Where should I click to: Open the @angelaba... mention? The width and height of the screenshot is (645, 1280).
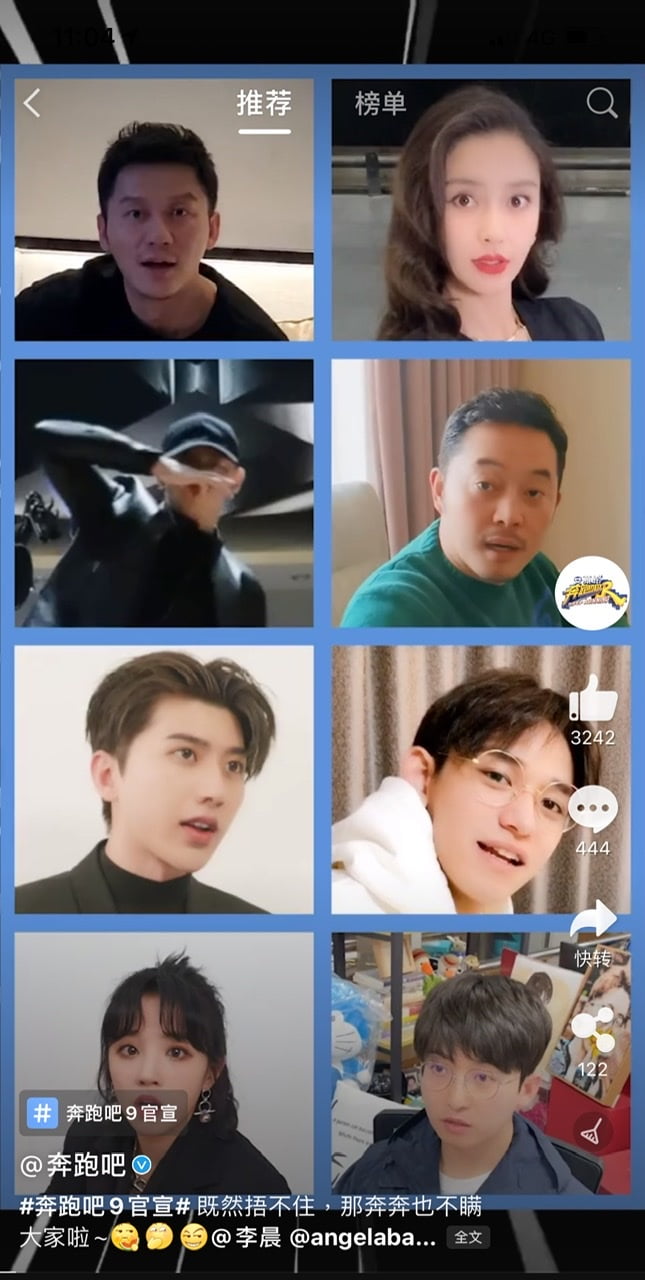pyautogui.click(x=363, y=1238)
